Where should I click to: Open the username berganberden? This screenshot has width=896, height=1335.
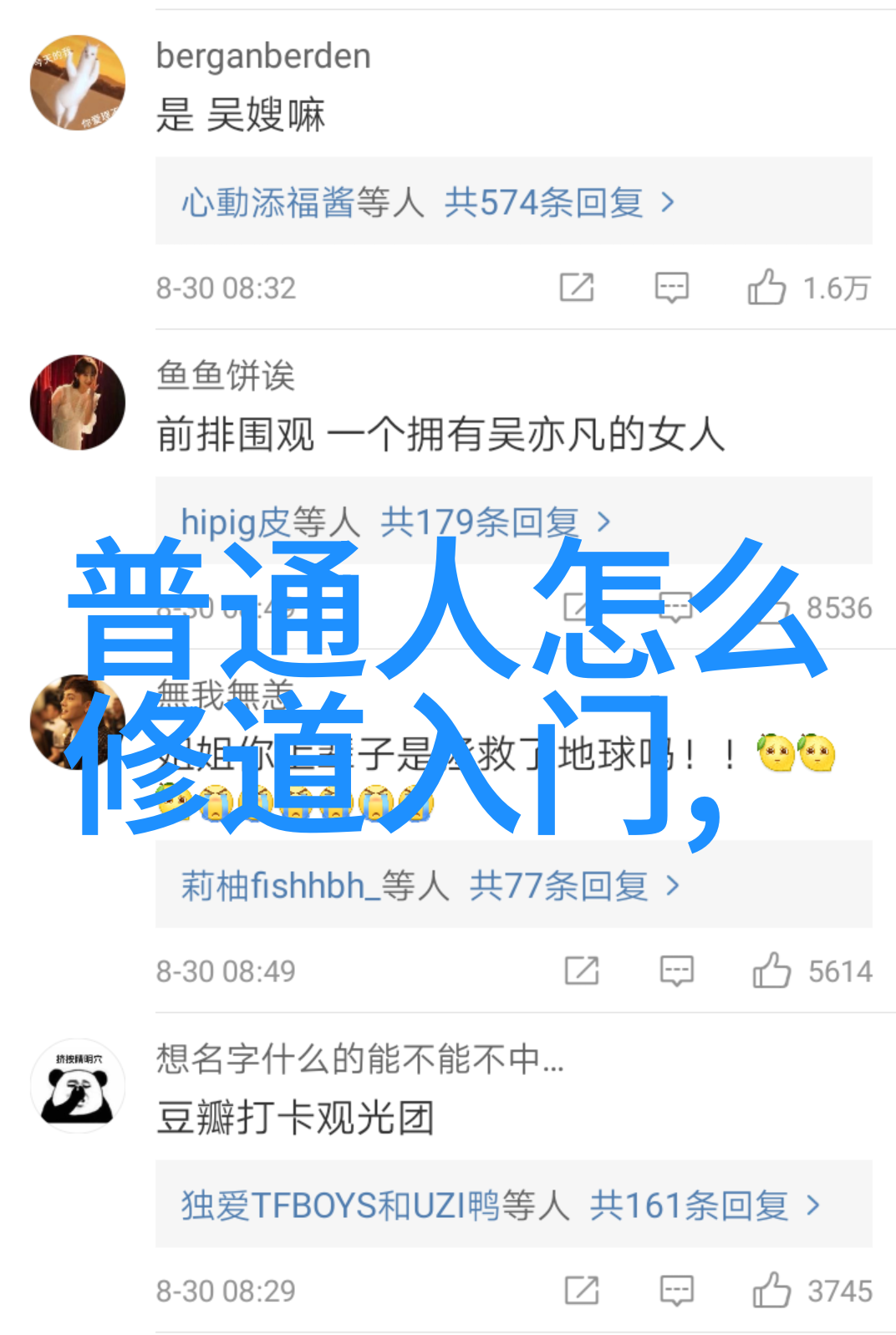point(263,56)
